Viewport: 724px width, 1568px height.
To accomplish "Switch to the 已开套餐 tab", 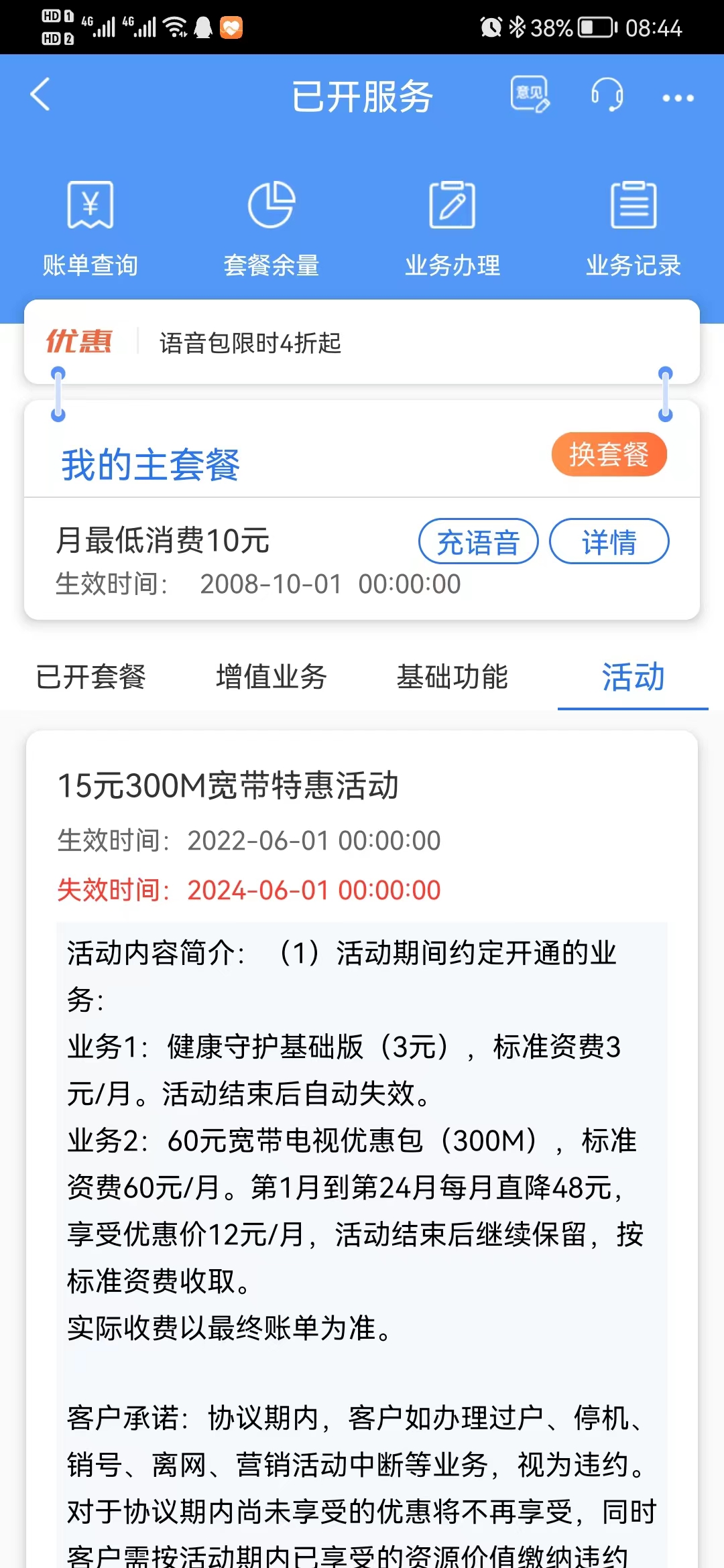I will [90, 677].
